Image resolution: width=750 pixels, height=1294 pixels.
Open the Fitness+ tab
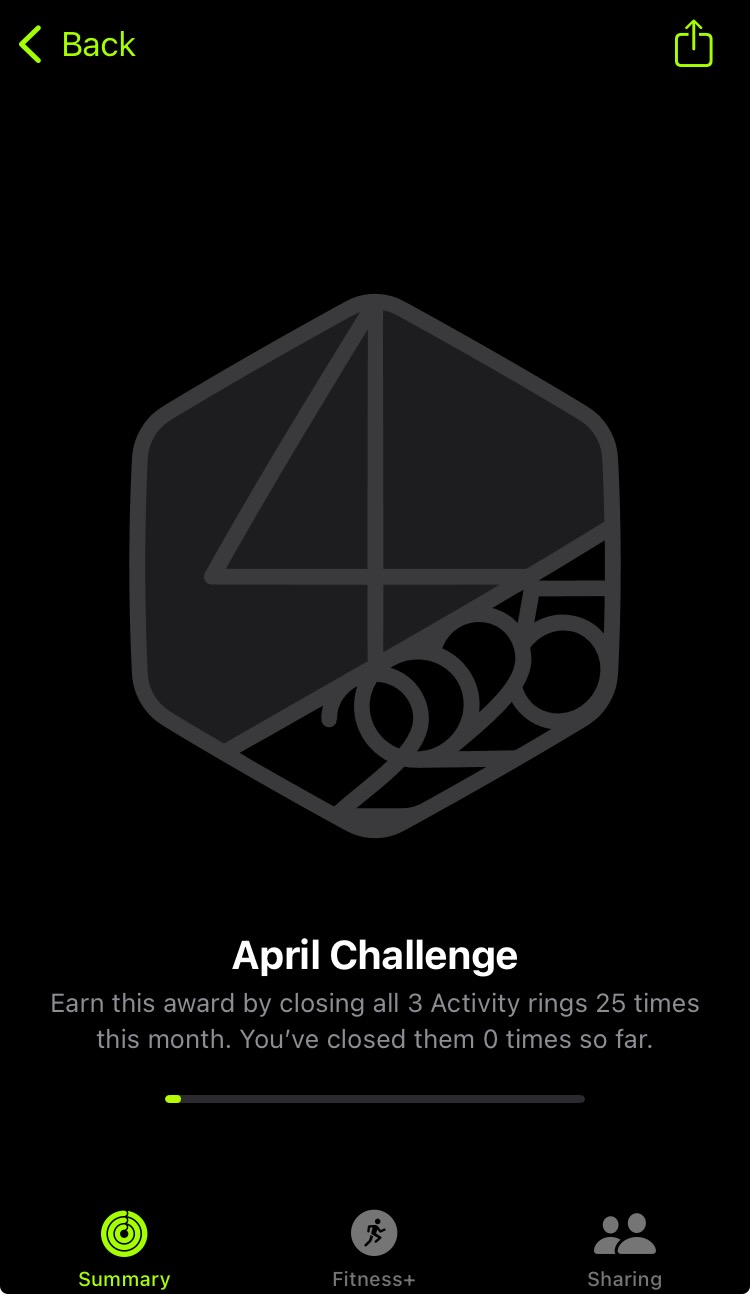tap(374, 1247)
